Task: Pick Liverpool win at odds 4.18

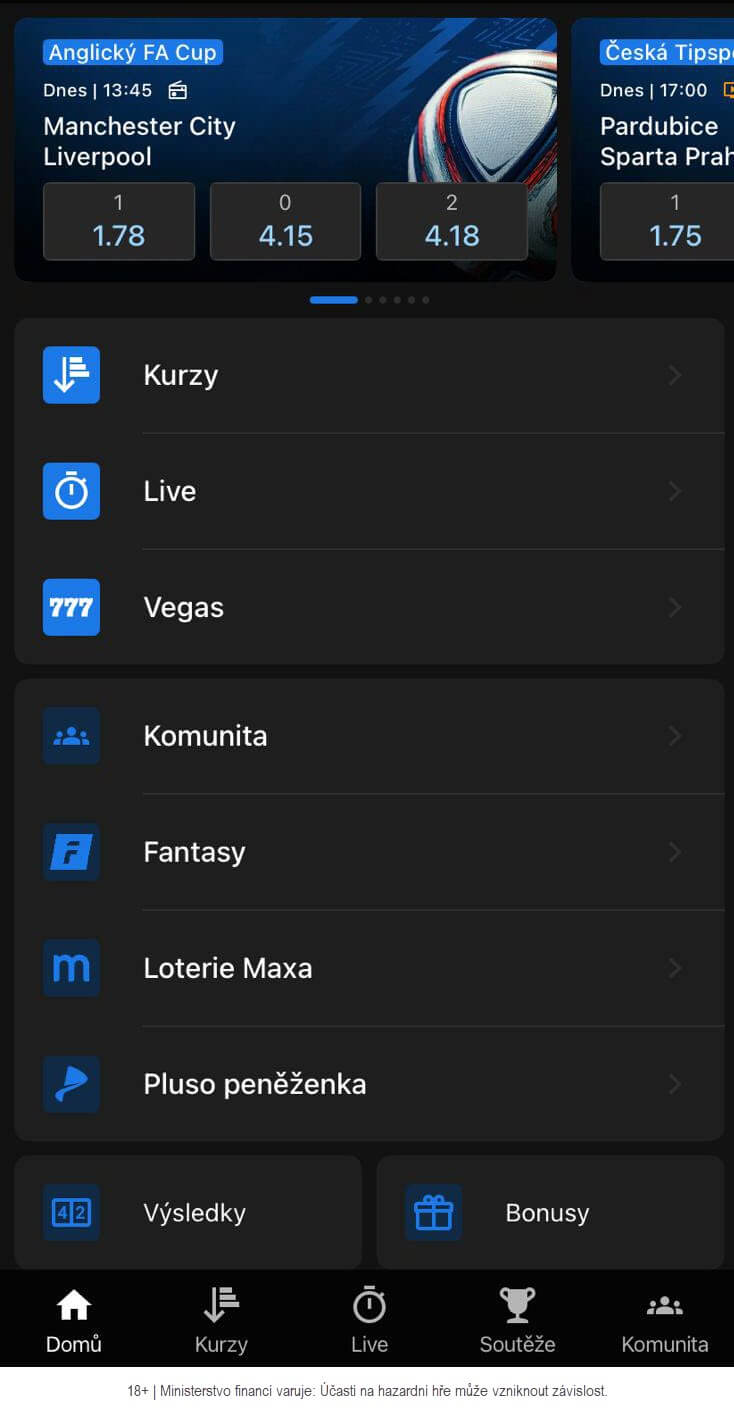Action: (451, 221)
